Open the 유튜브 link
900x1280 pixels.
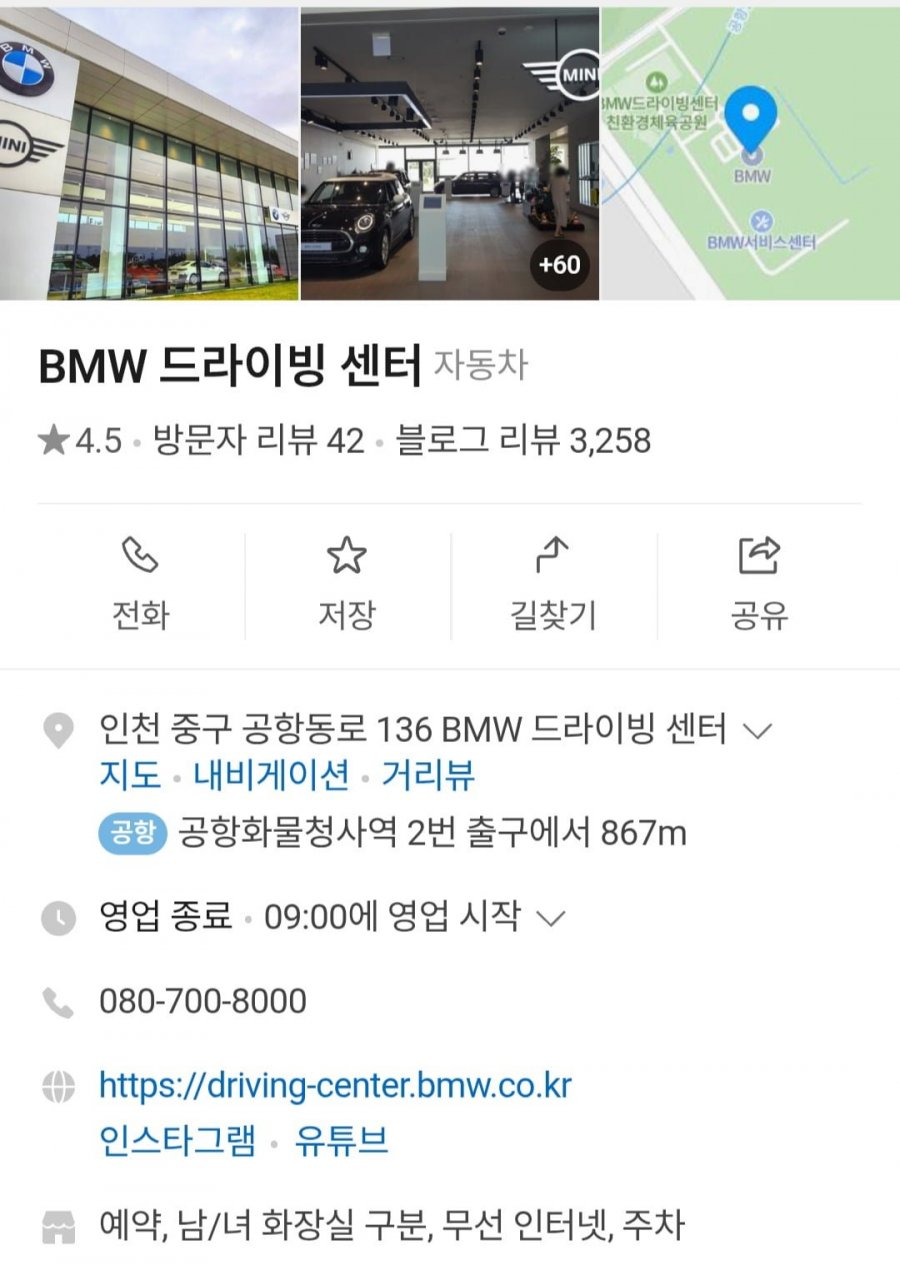(x=341, y=1140)
